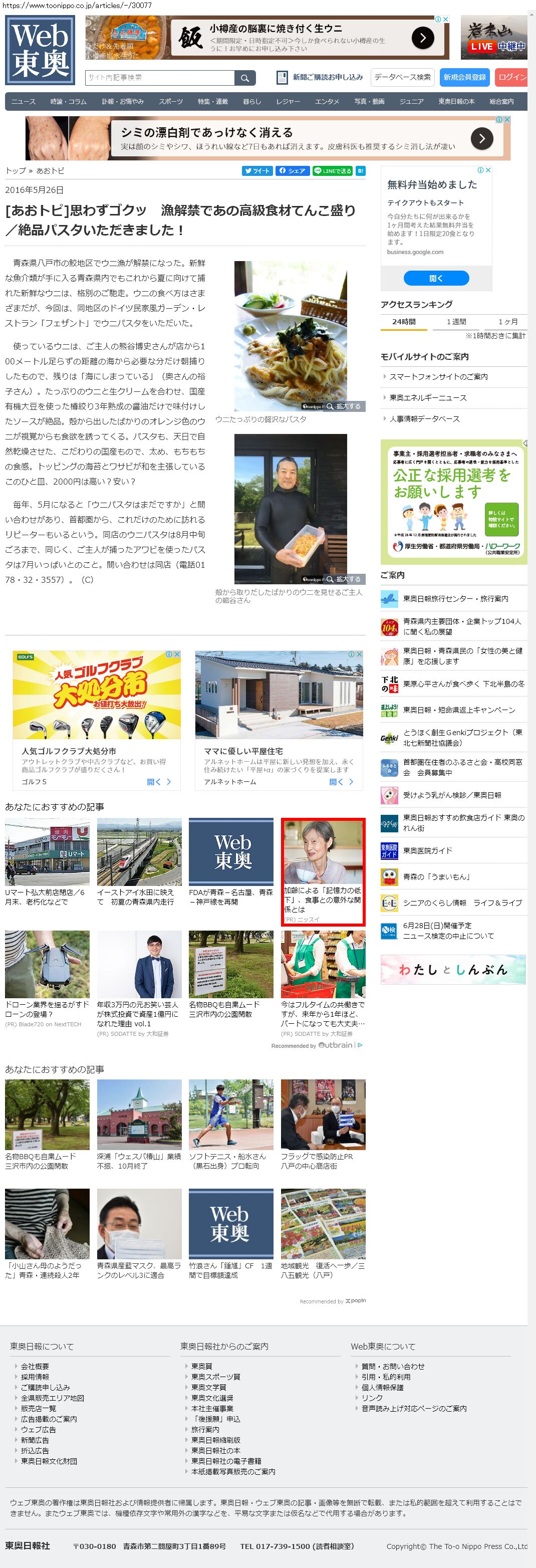Tap the magnifier search button

(244, 78)
